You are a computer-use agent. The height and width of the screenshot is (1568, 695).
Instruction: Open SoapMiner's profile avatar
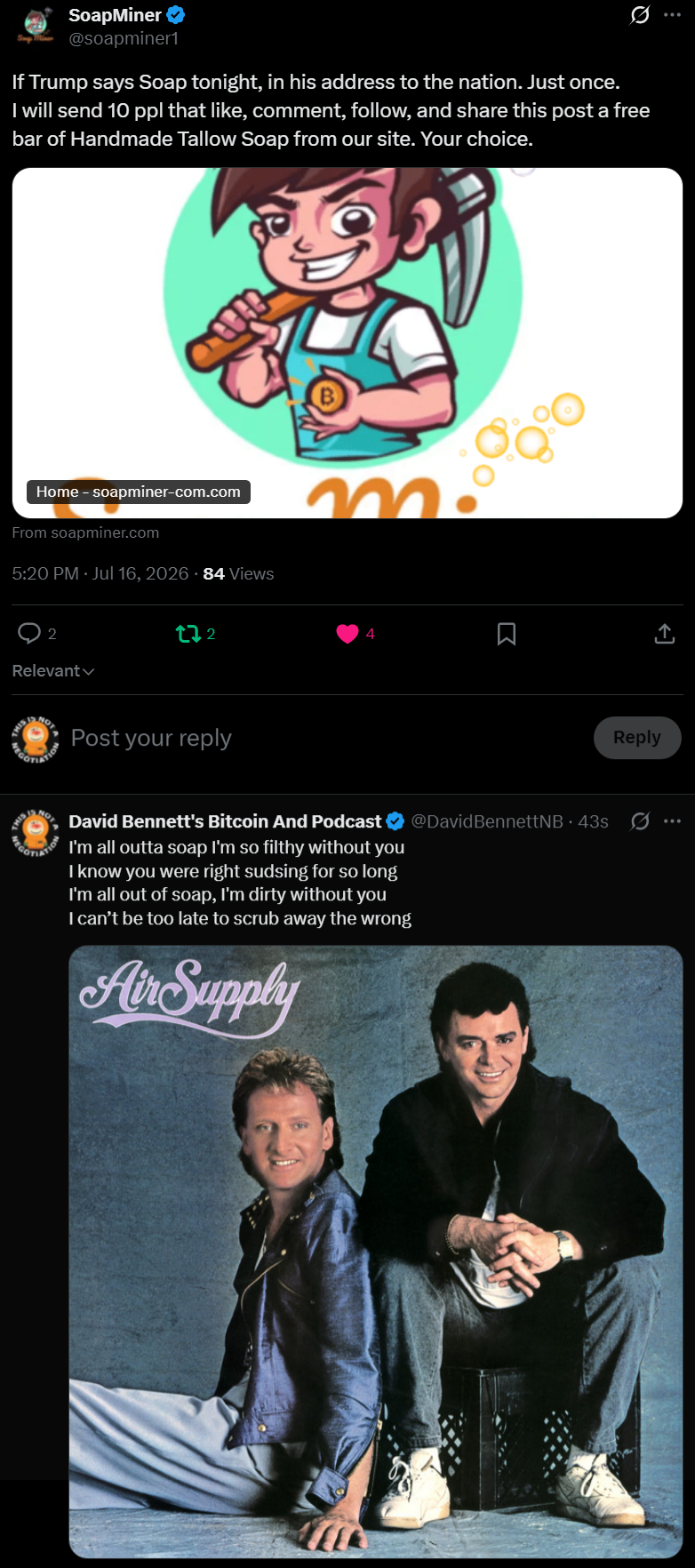[x=36, y=26]
